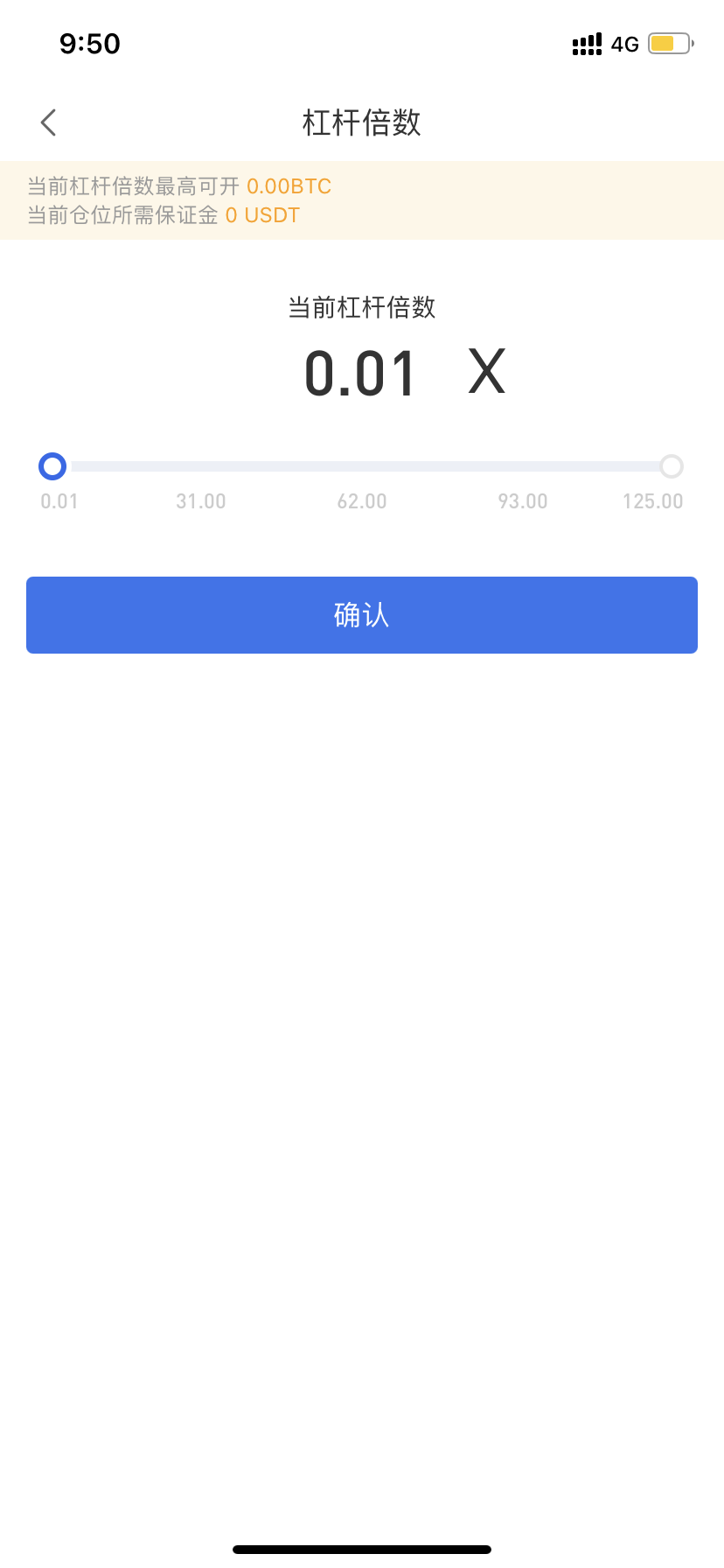Tap the 杠杆倍数 title text
Image resolution: width=724 pixels, height=1568 pixels.
point(362,123)
